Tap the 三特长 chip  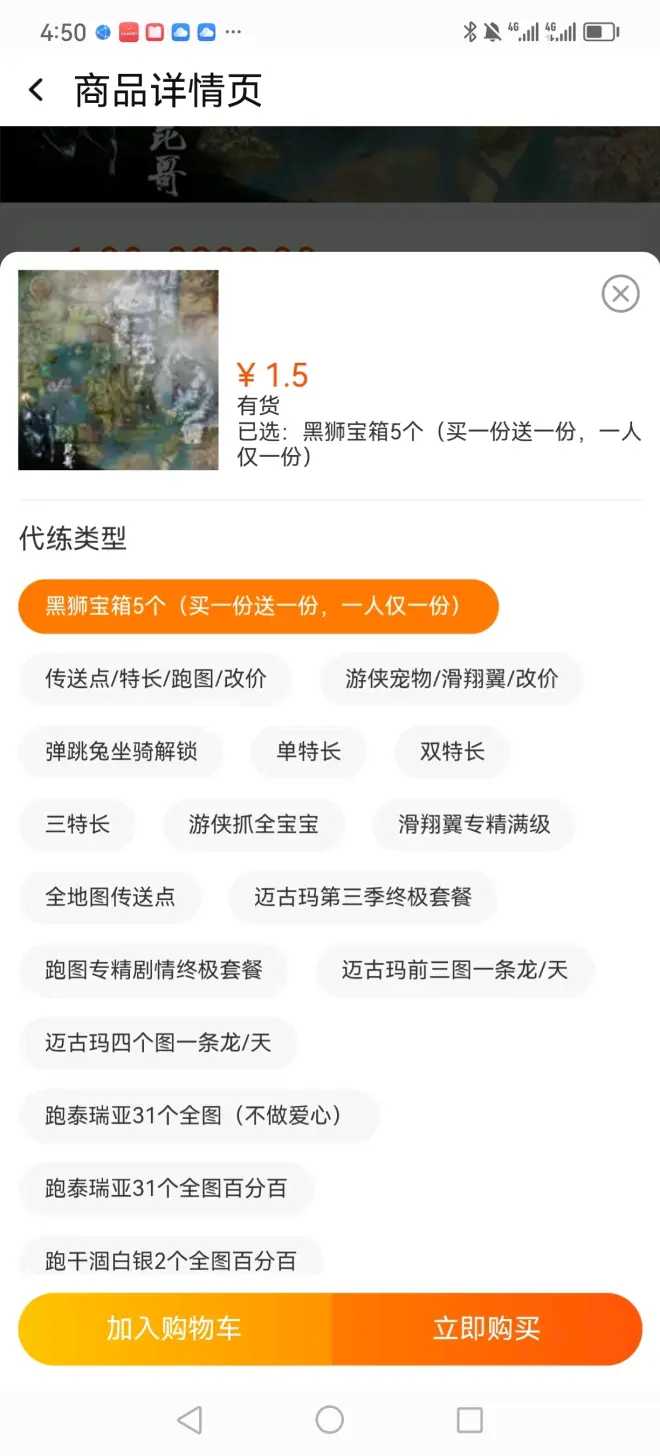point(78,825)
